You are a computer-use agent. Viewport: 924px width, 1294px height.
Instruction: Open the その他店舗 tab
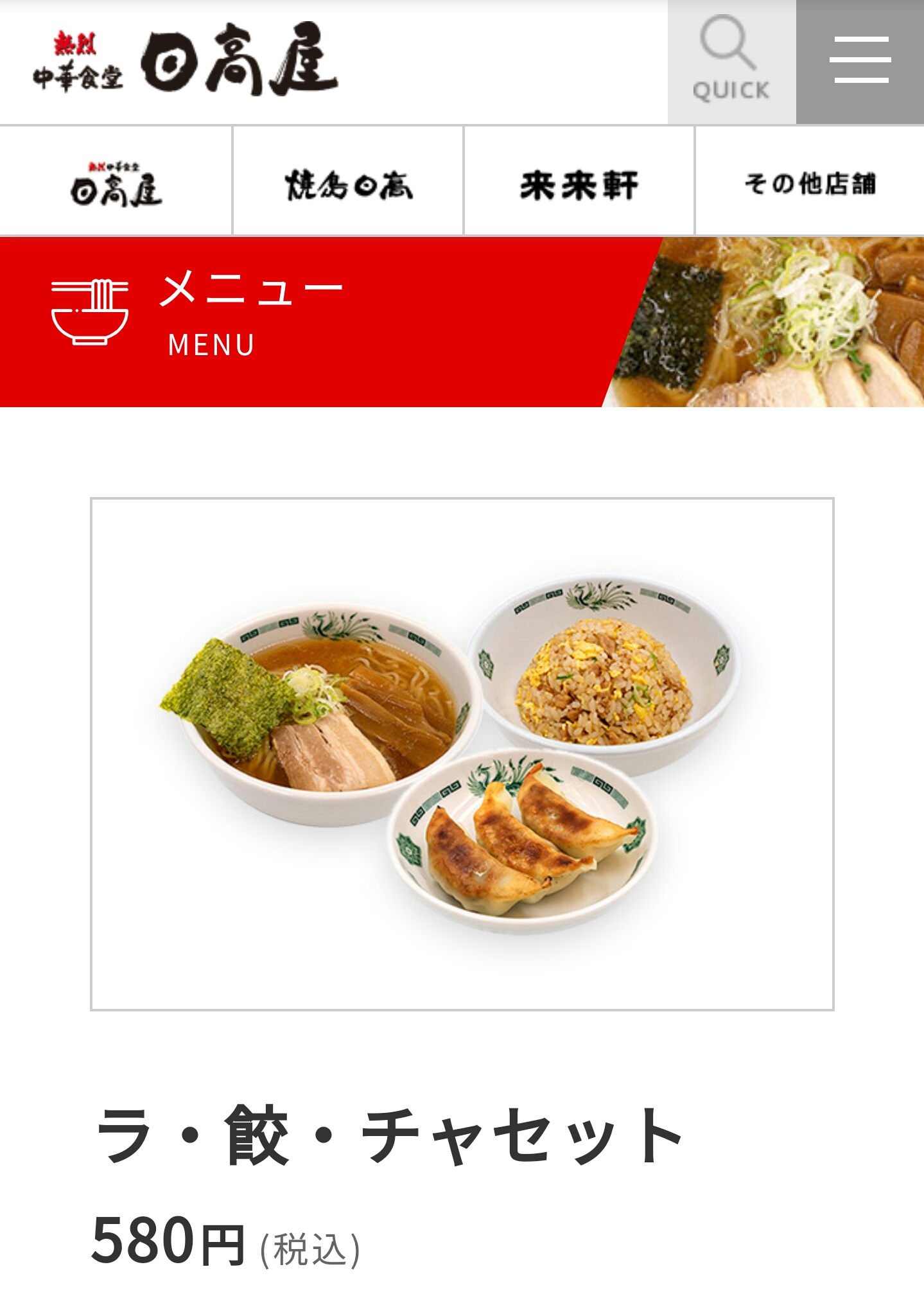pos(810,182)
